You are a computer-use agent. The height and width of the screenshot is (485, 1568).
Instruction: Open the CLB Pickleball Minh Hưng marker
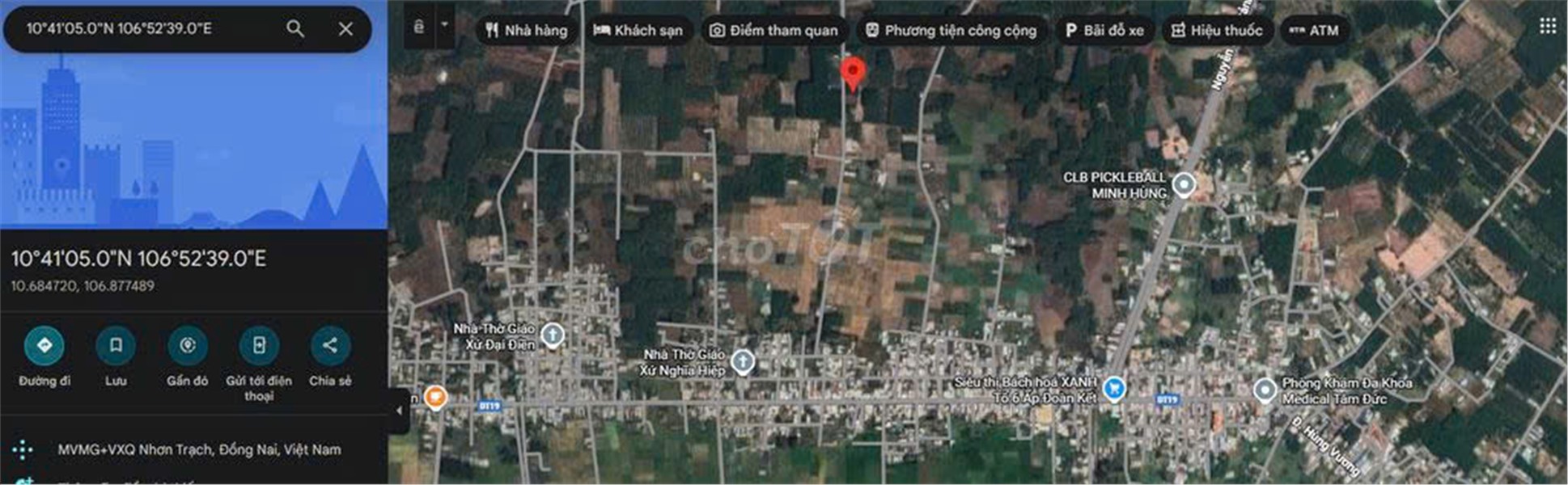[x=1184, y=185]
